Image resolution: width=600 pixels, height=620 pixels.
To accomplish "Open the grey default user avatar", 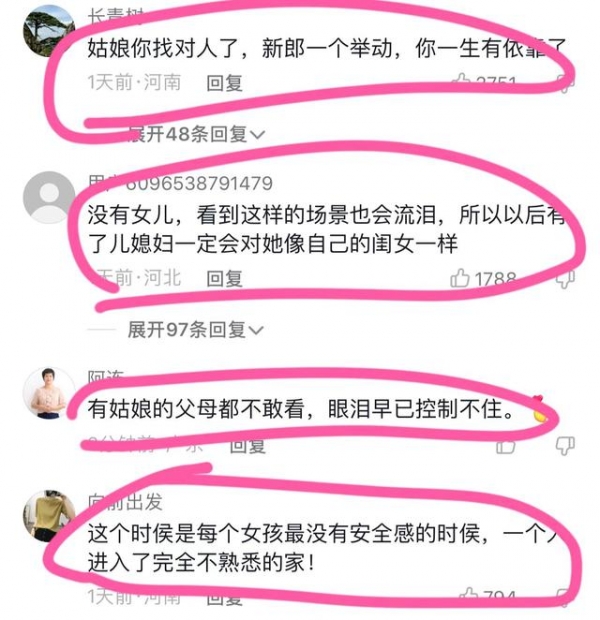I will 49,196.
